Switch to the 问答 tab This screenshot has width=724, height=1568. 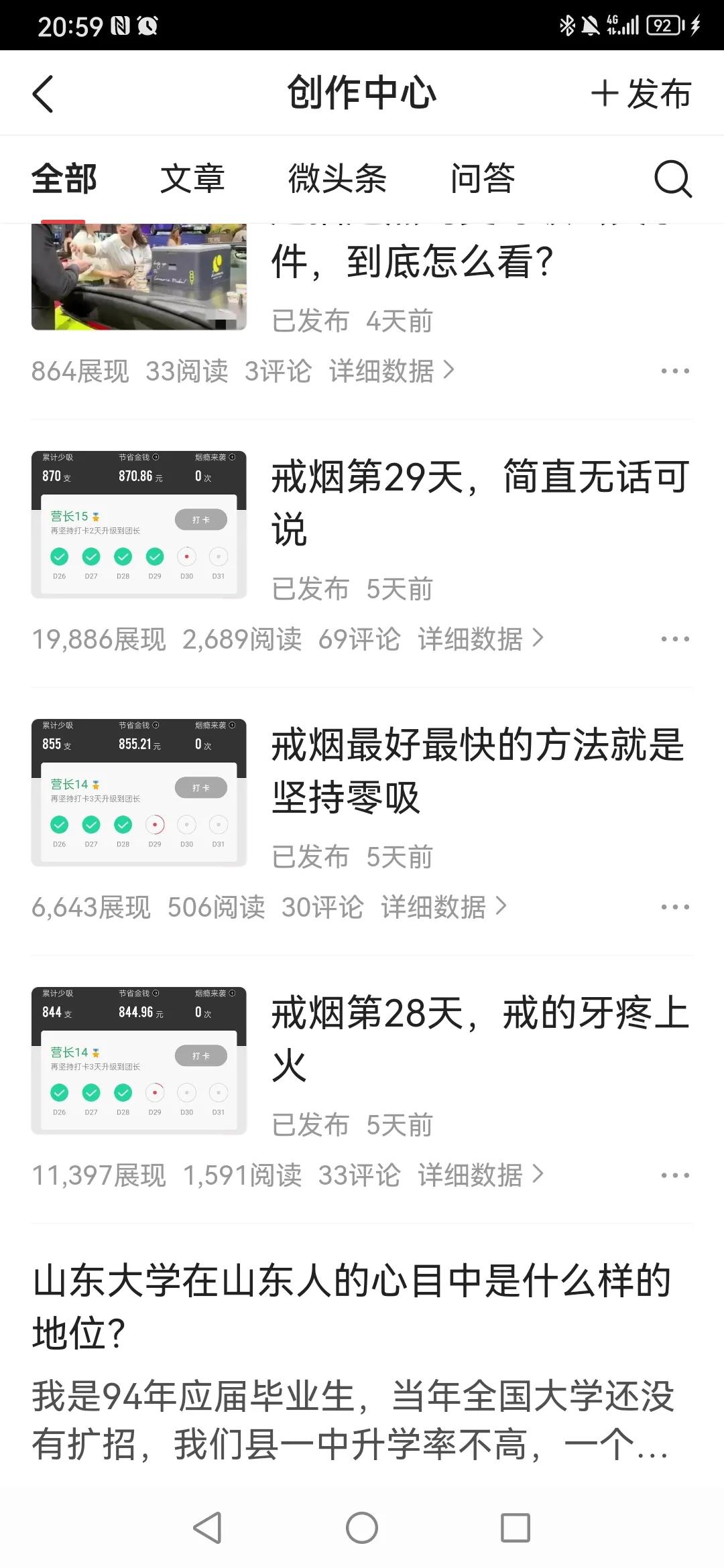484,179
